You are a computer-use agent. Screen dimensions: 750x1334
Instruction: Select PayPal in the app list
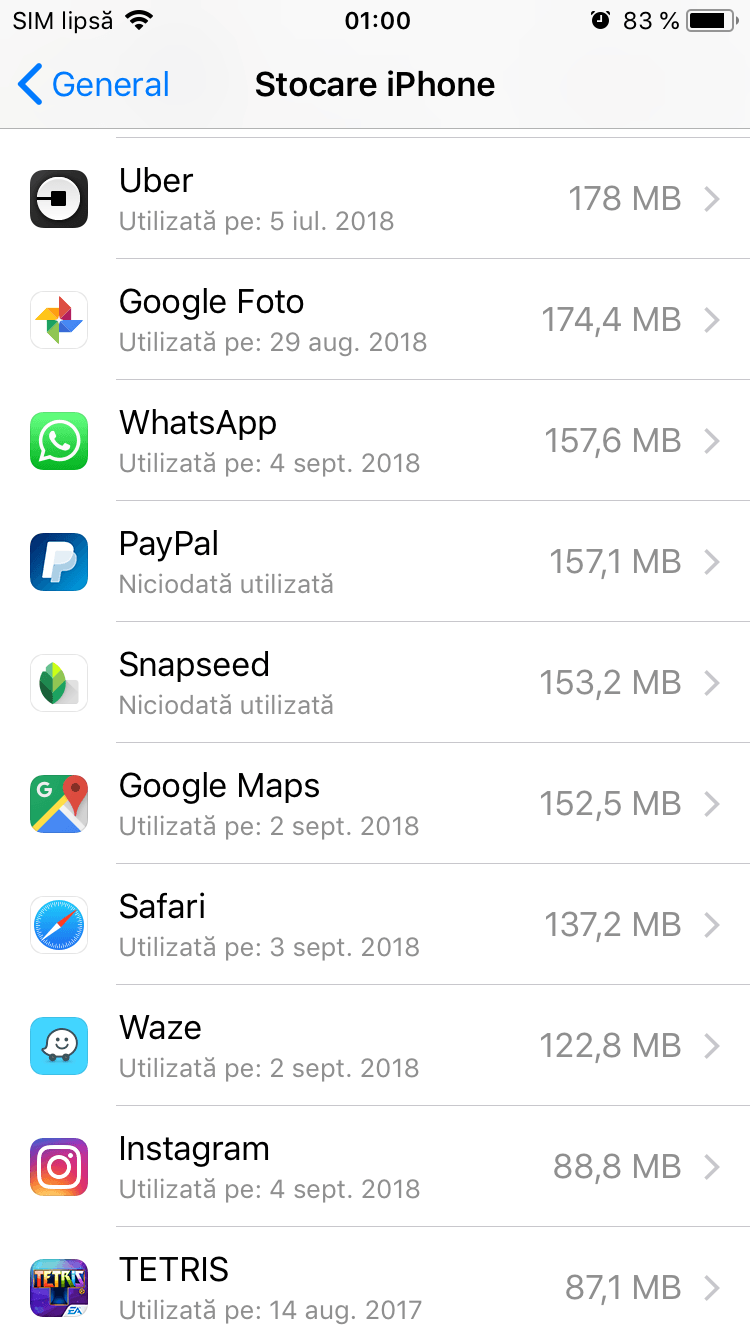click(375, 562)
